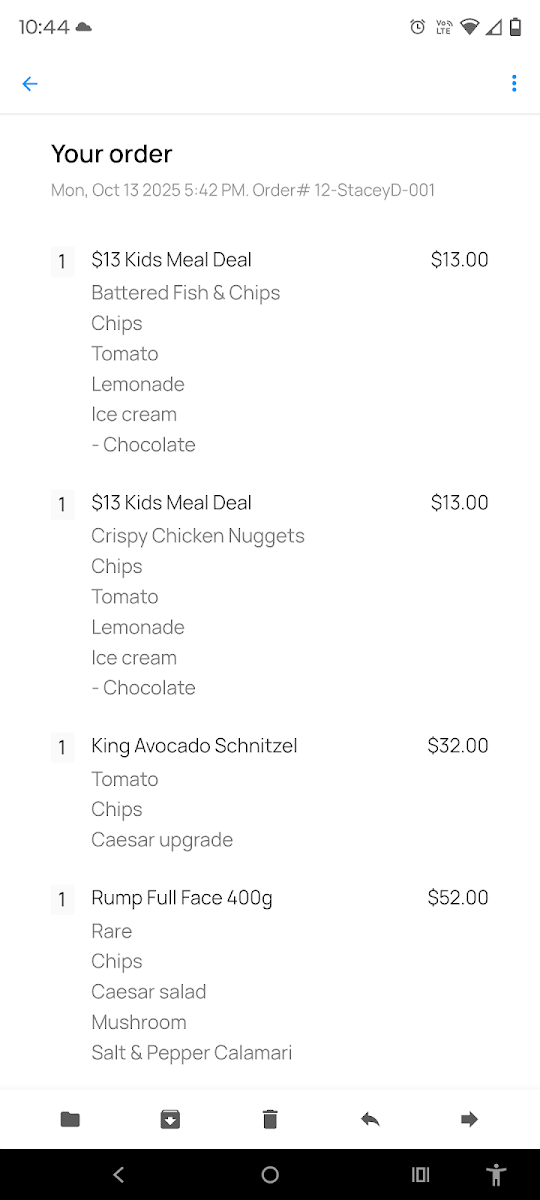Move this email to a folder

click(x=70, y=1119)
